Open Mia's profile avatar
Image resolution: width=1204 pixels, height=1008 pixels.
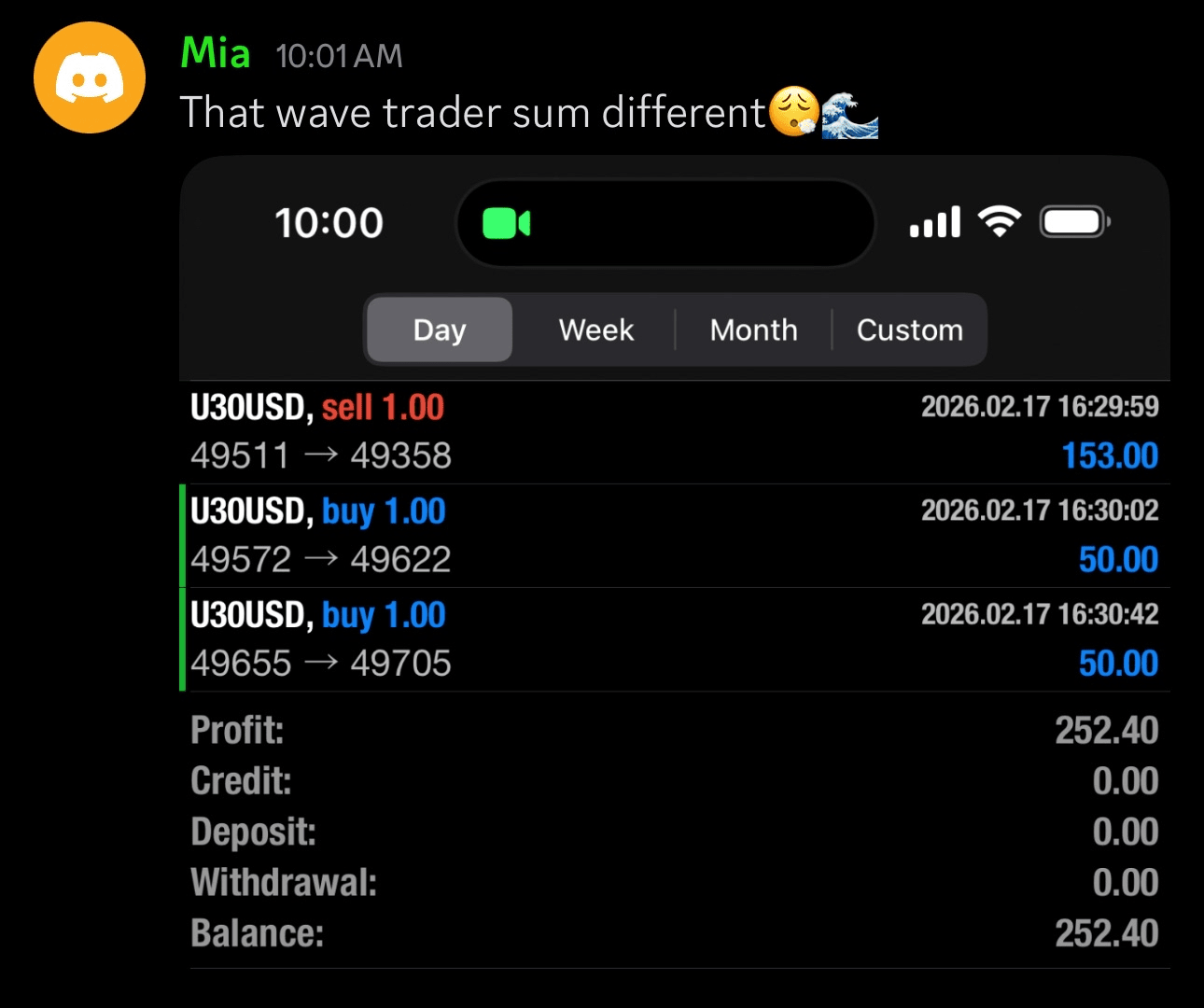[x=90, y=78]
